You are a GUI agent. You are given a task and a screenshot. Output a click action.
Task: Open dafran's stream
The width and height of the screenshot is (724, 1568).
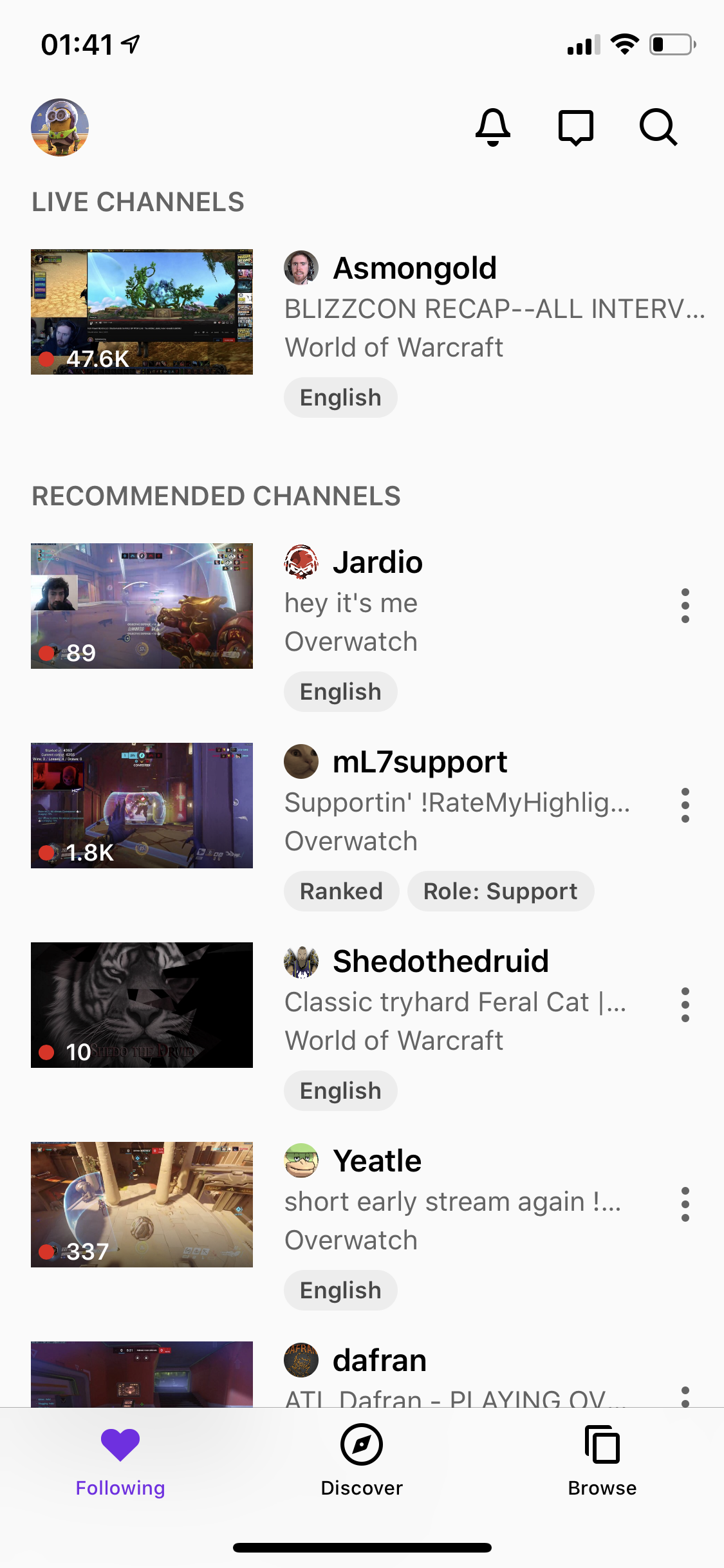142,1374
